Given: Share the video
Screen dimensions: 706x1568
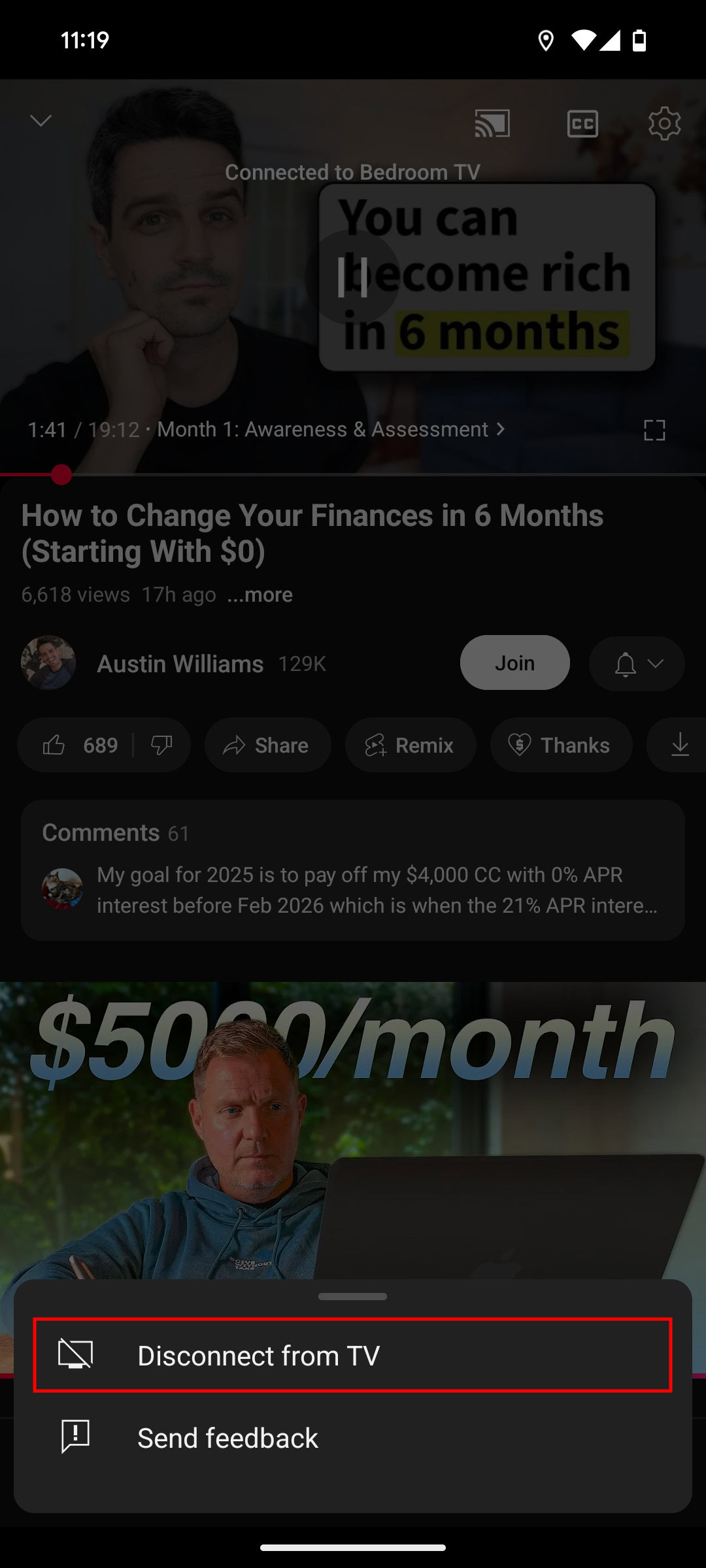Looking at the screenshot, I should tap(268, 745).
